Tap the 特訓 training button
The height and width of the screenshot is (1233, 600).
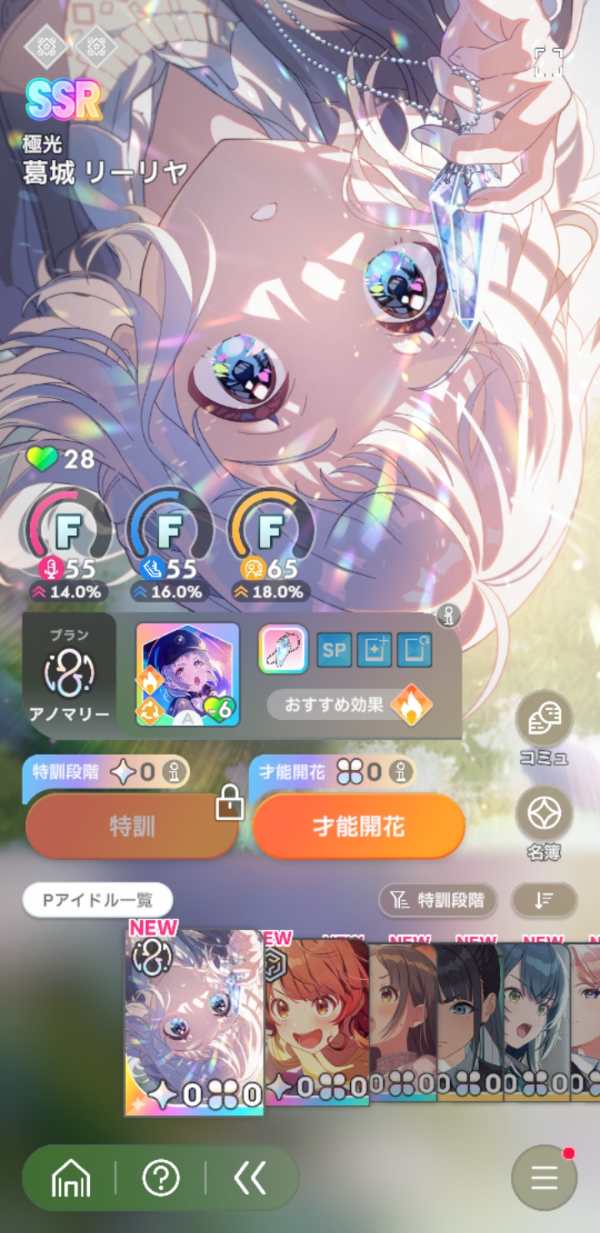pyautogui.click(x=131, y=826)
